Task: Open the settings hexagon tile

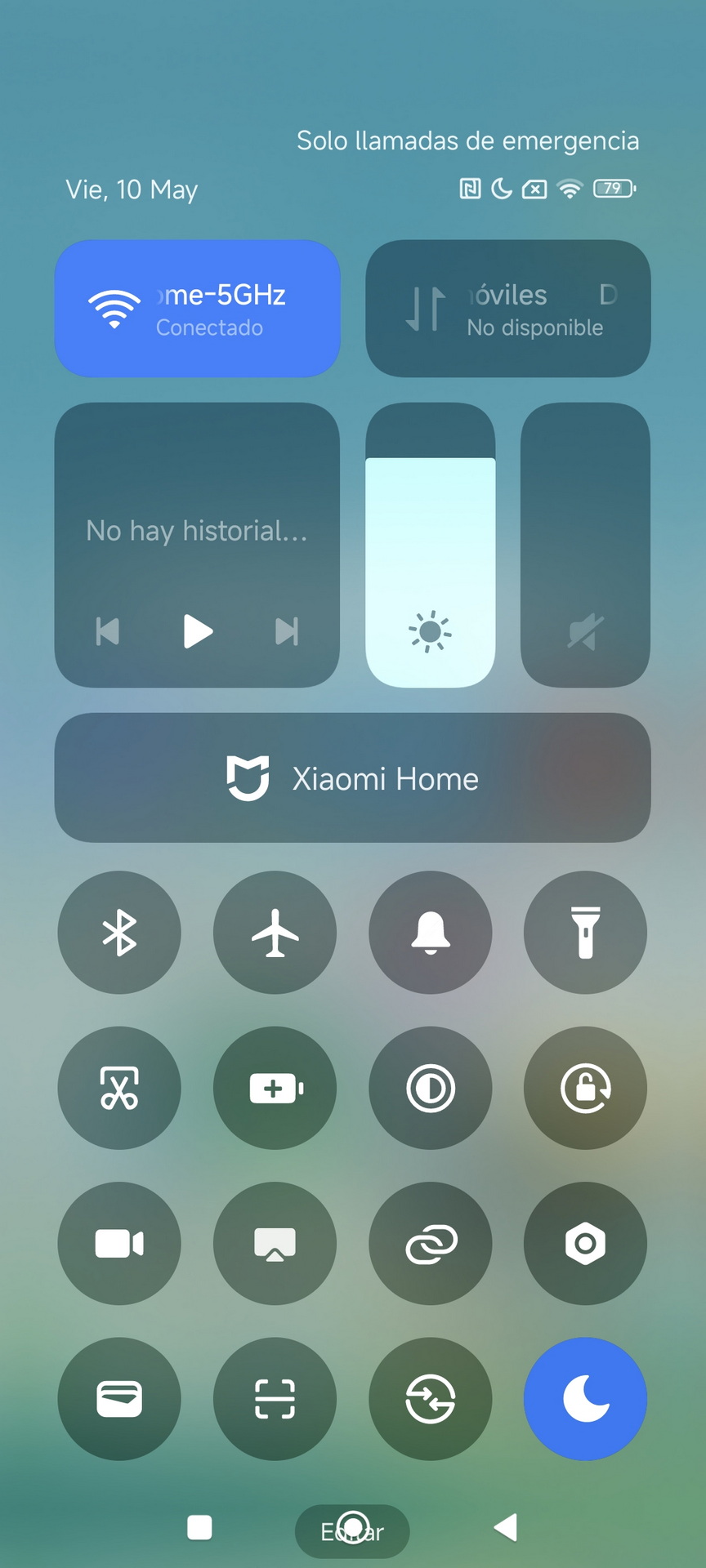Action: point(585,1244)
